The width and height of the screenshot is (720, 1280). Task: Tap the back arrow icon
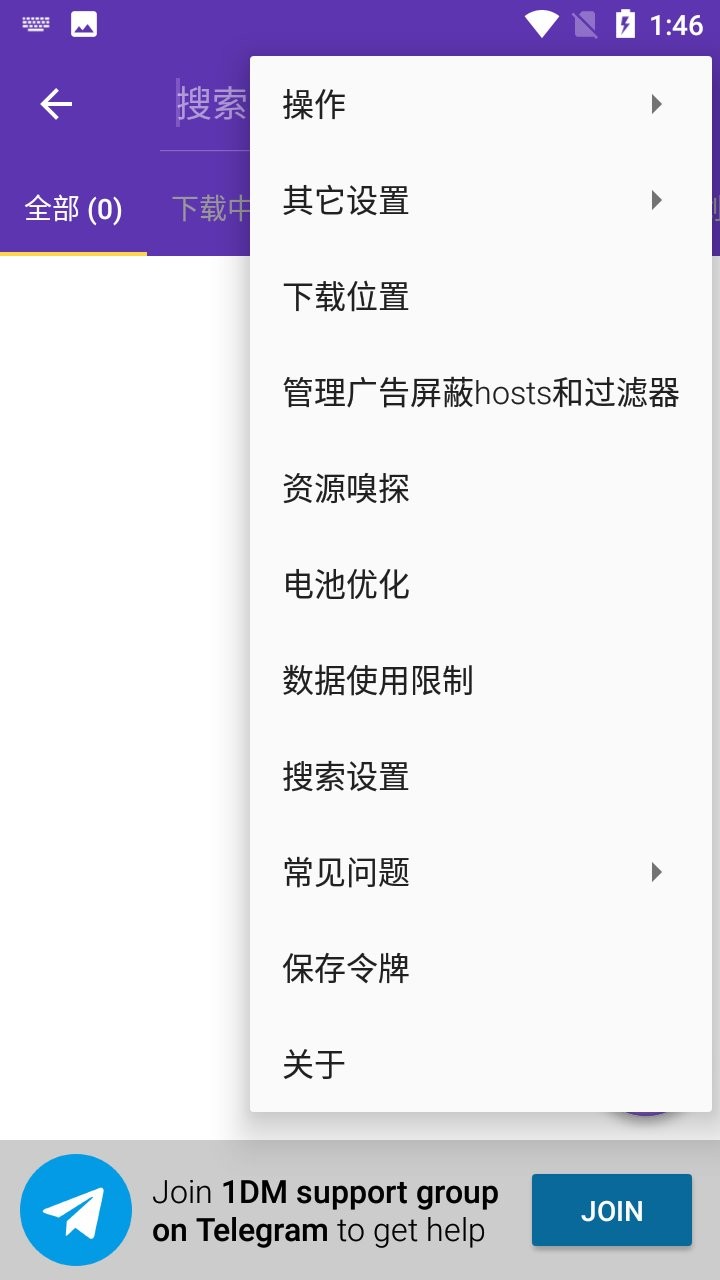point(55,104)
